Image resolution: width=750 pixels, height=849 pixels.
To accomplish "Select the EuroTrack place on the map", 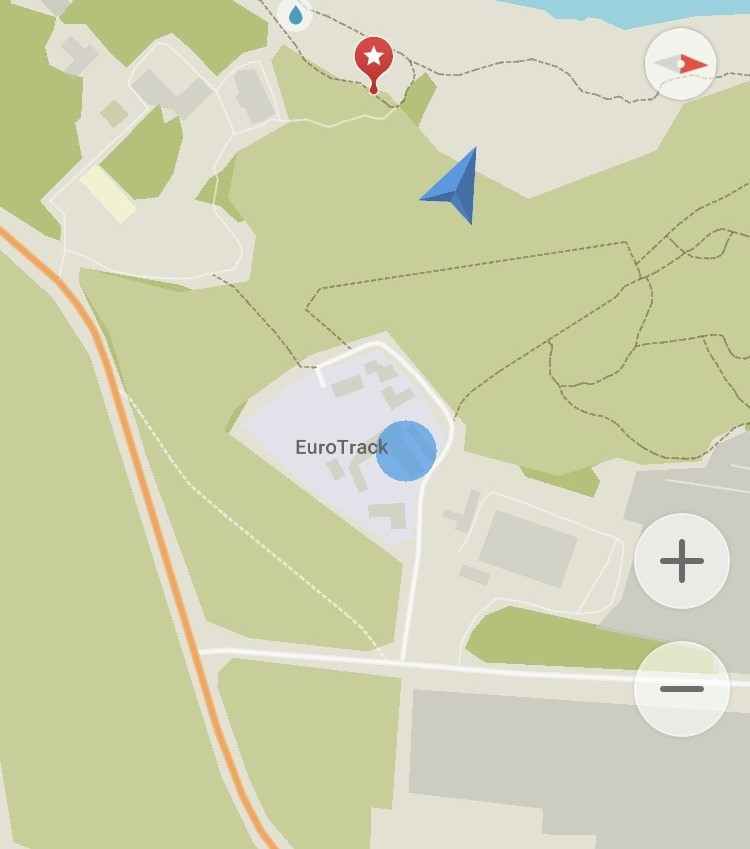I will click(x=341, y=447).
